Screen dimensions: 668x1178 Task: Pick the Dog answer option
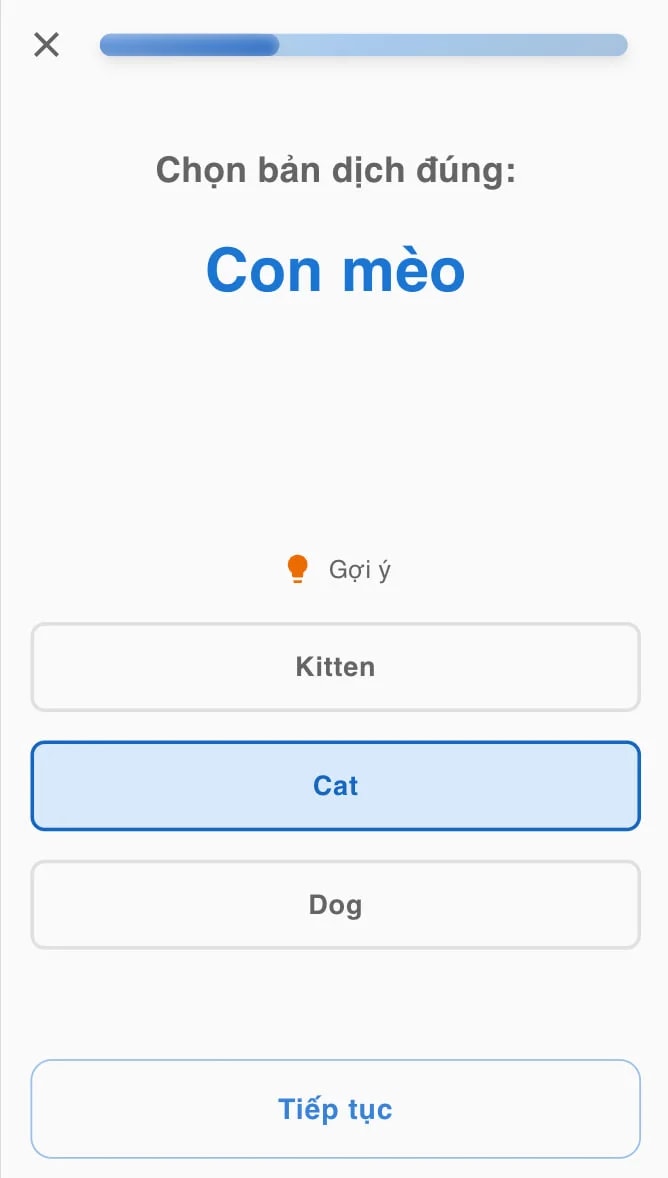click(335, 905)
